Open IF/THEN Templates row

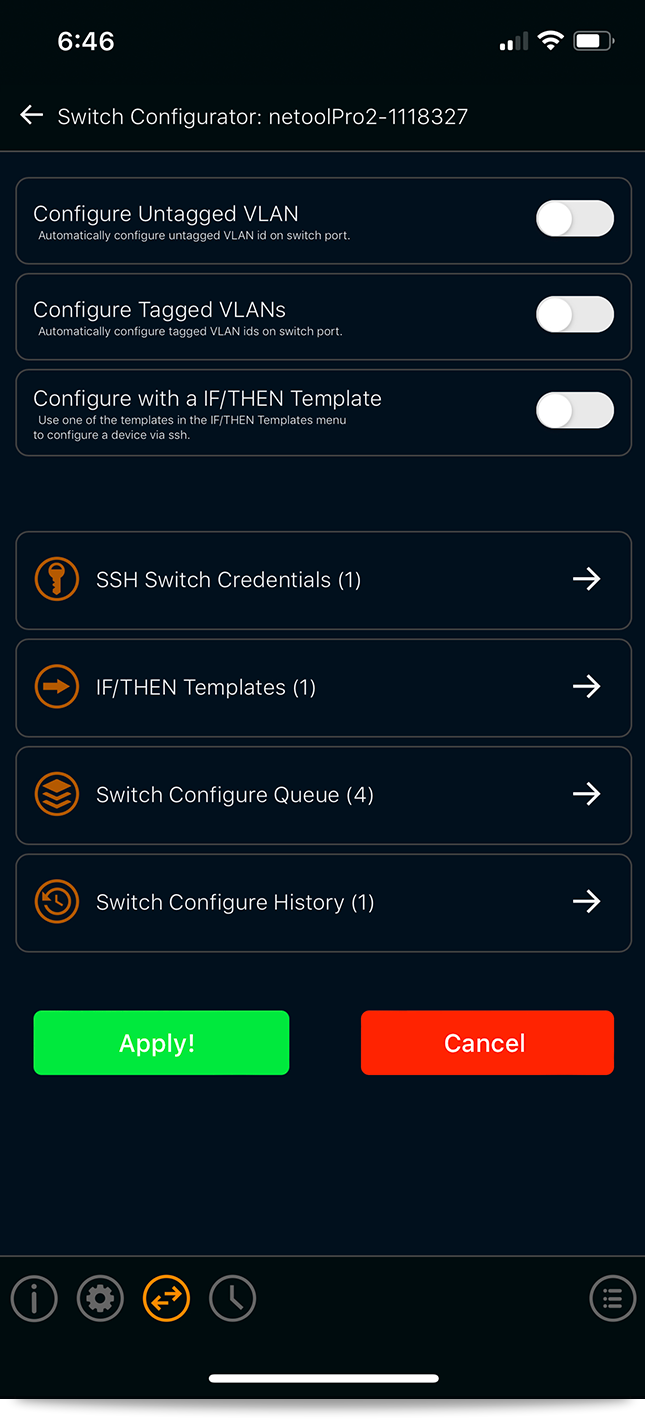323,688
